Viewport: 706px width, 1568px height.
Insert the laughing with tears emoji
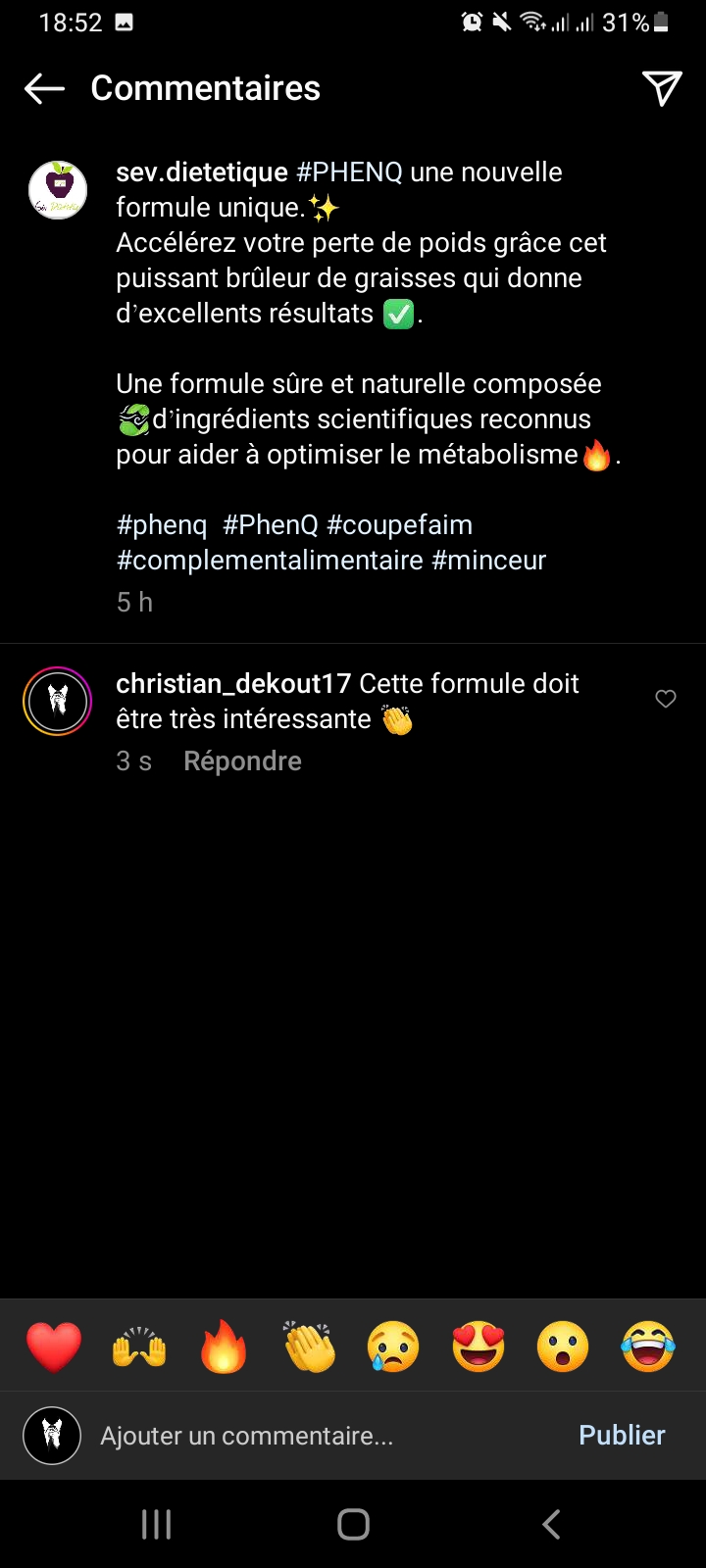[648, 1347]
